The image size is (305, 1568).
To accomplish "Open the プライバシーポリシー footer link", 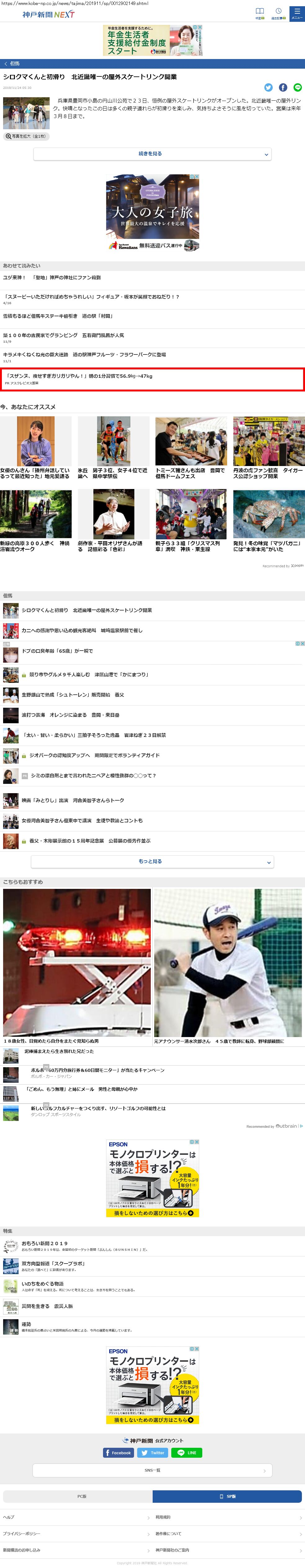I will (22, 1533).
